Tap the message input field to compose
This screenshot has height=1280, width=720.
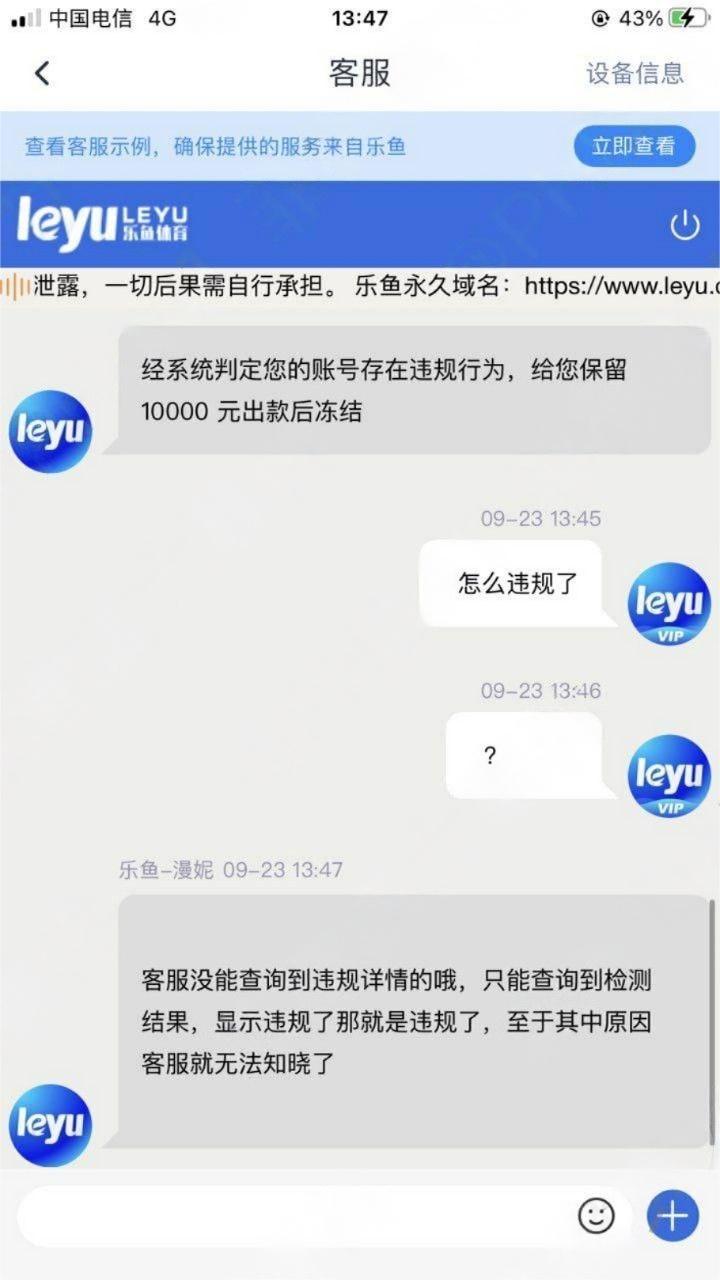click(300, 1215)
